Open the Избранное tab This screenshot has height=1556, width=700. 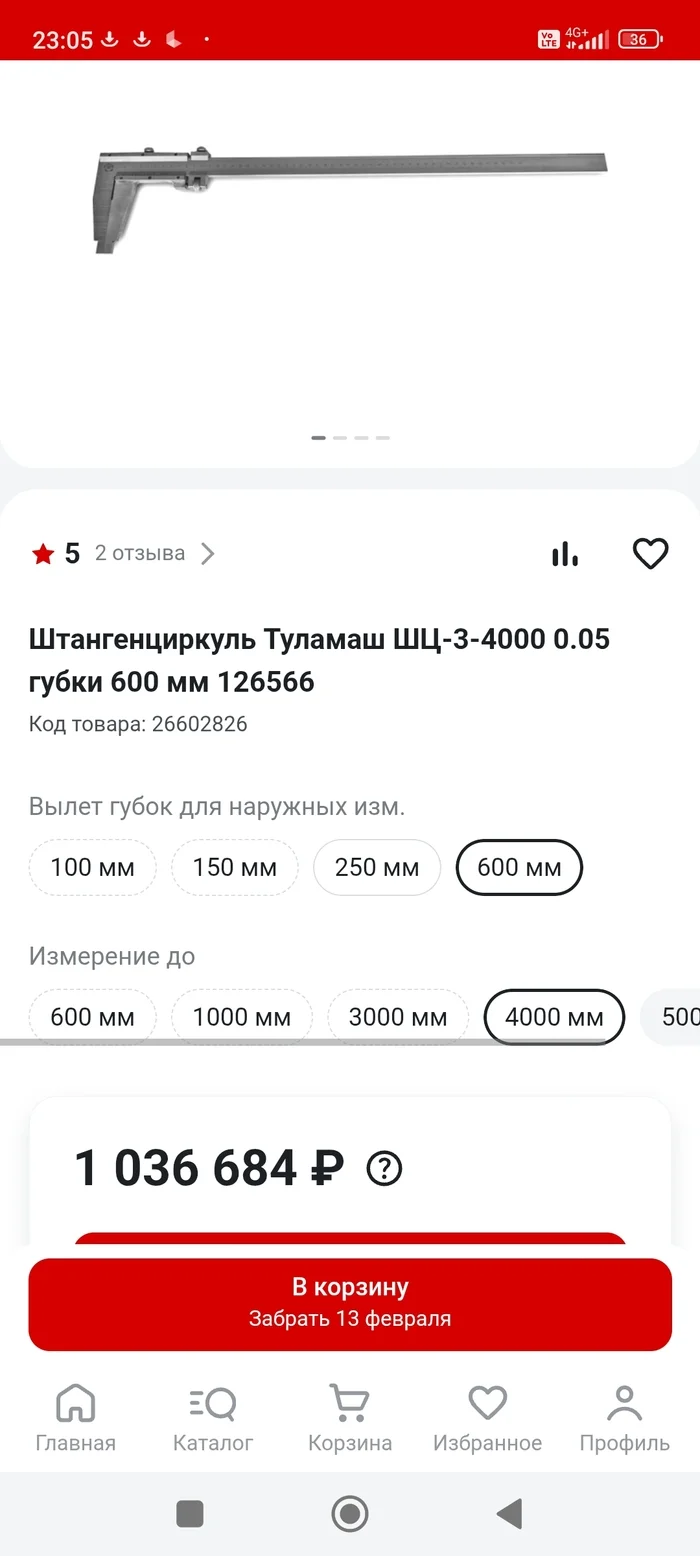click(487, 1417)
